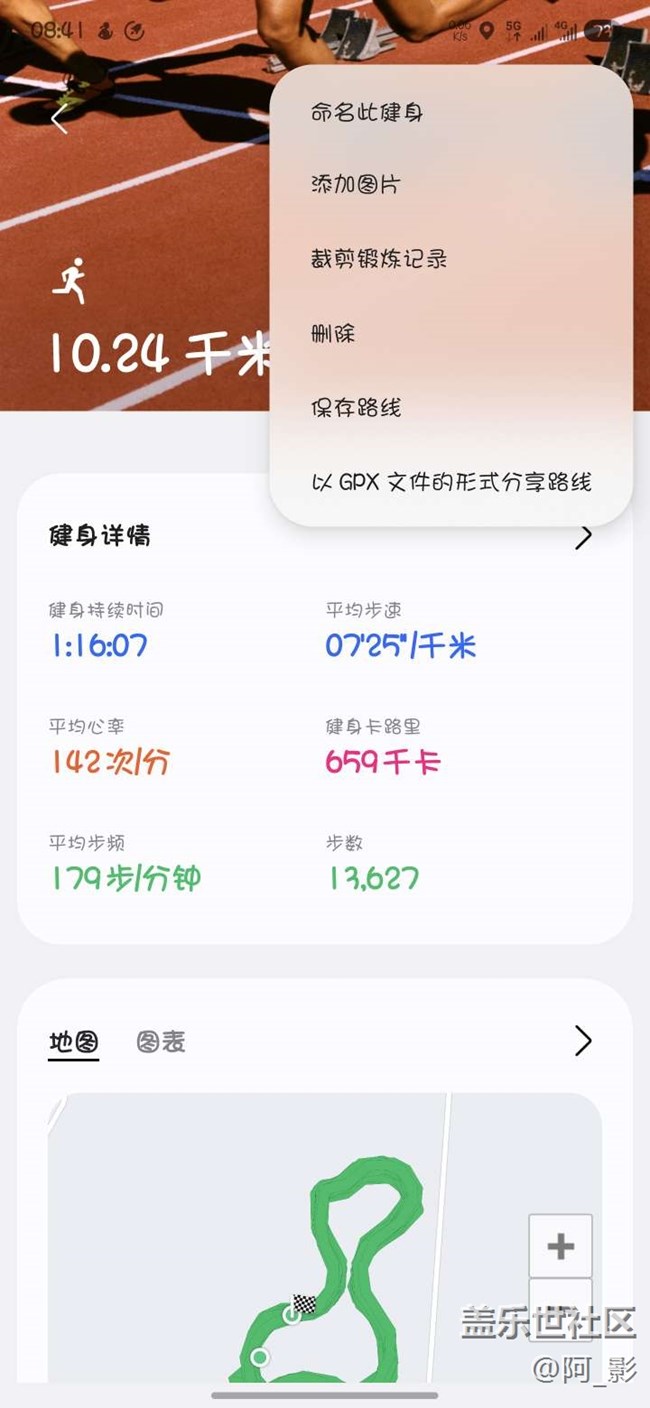The width and height of the screenshot is (650, 1408).
Task: Switch to the 图表 tab
Action: click(x=161, y=1042)
